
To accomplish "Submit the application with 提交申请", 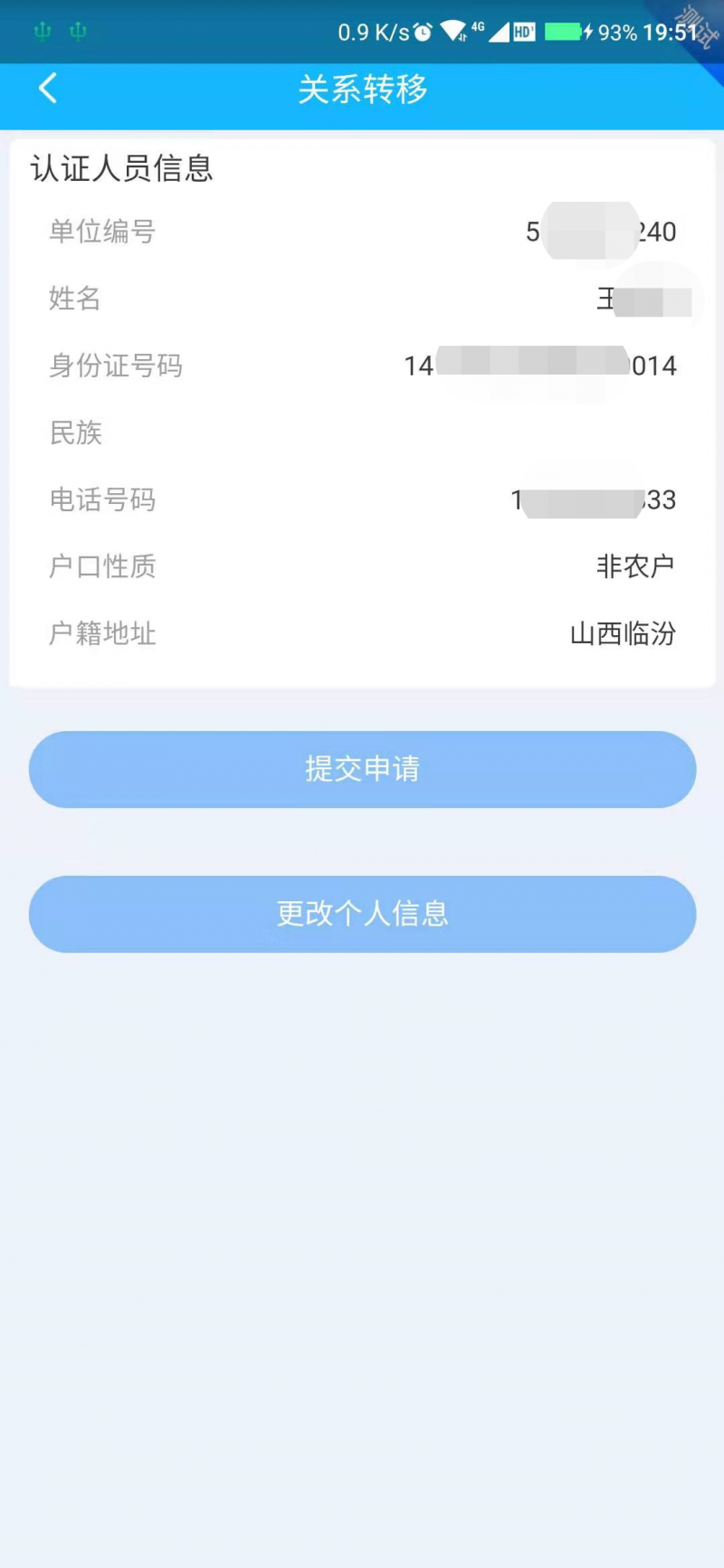I will [362, 769].
